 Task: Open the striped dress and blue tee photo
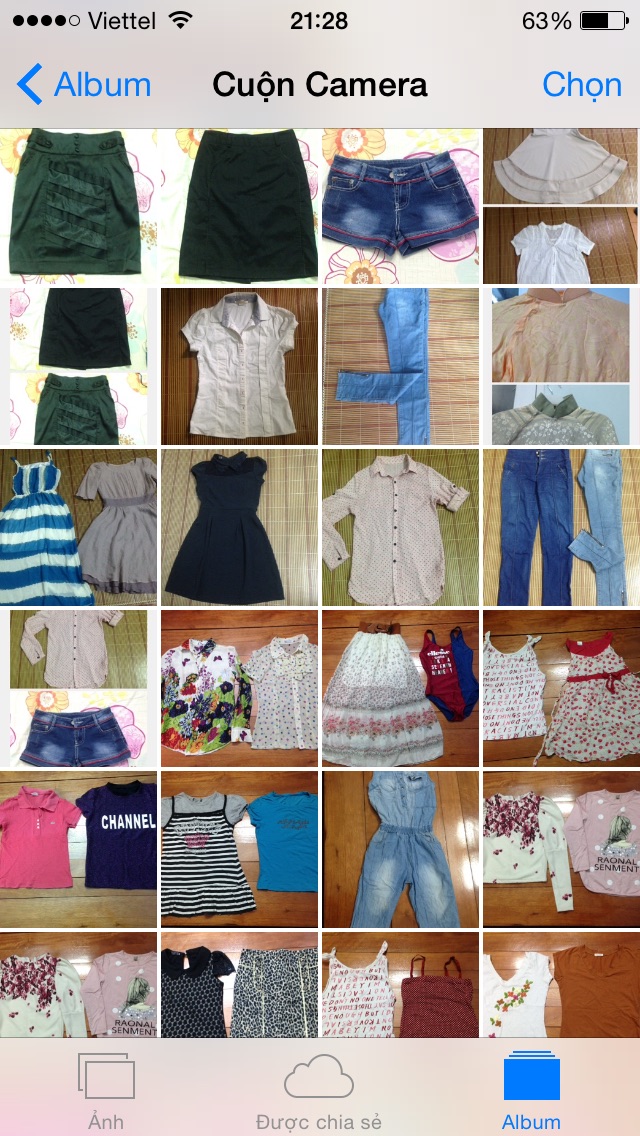[x=239, y=848]
